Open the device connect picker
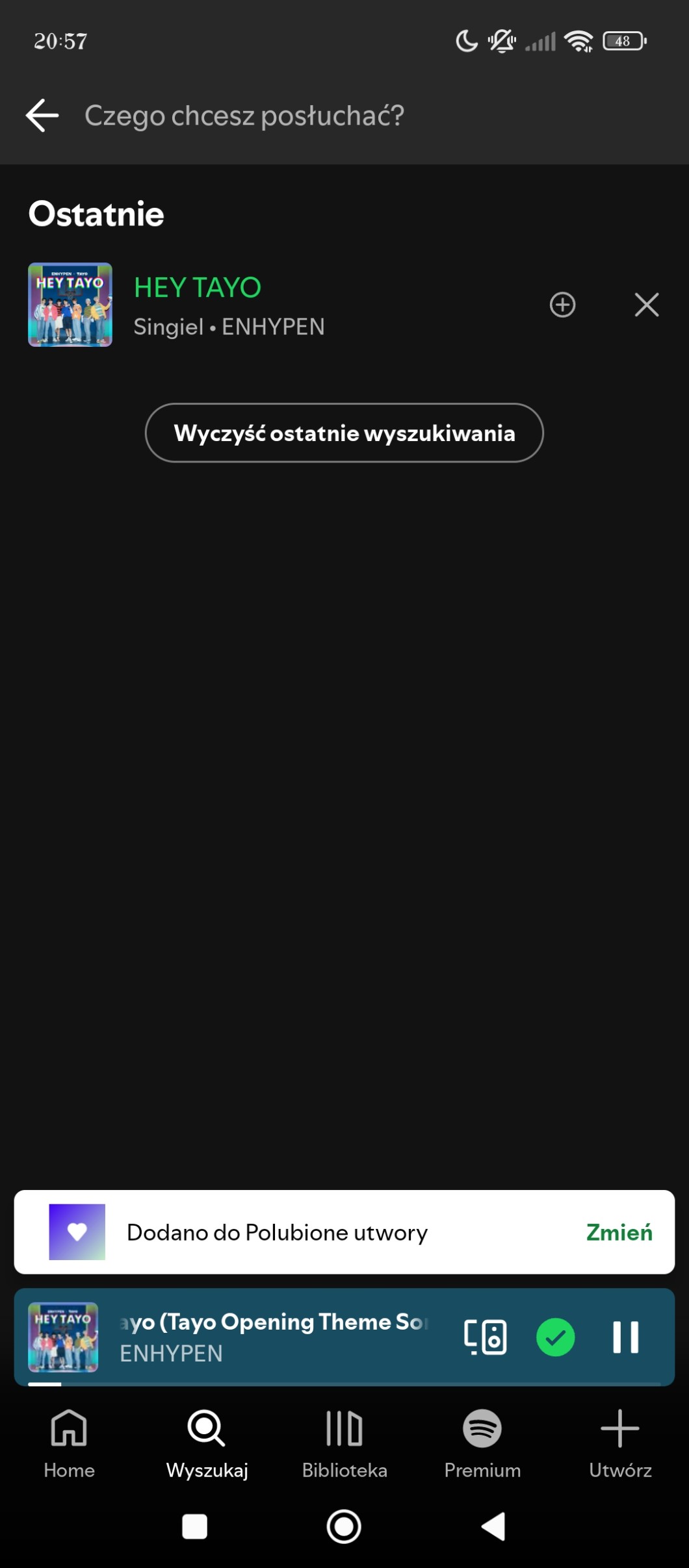The width and height of the screenshot is (689, 1568). click(485, 1337)
